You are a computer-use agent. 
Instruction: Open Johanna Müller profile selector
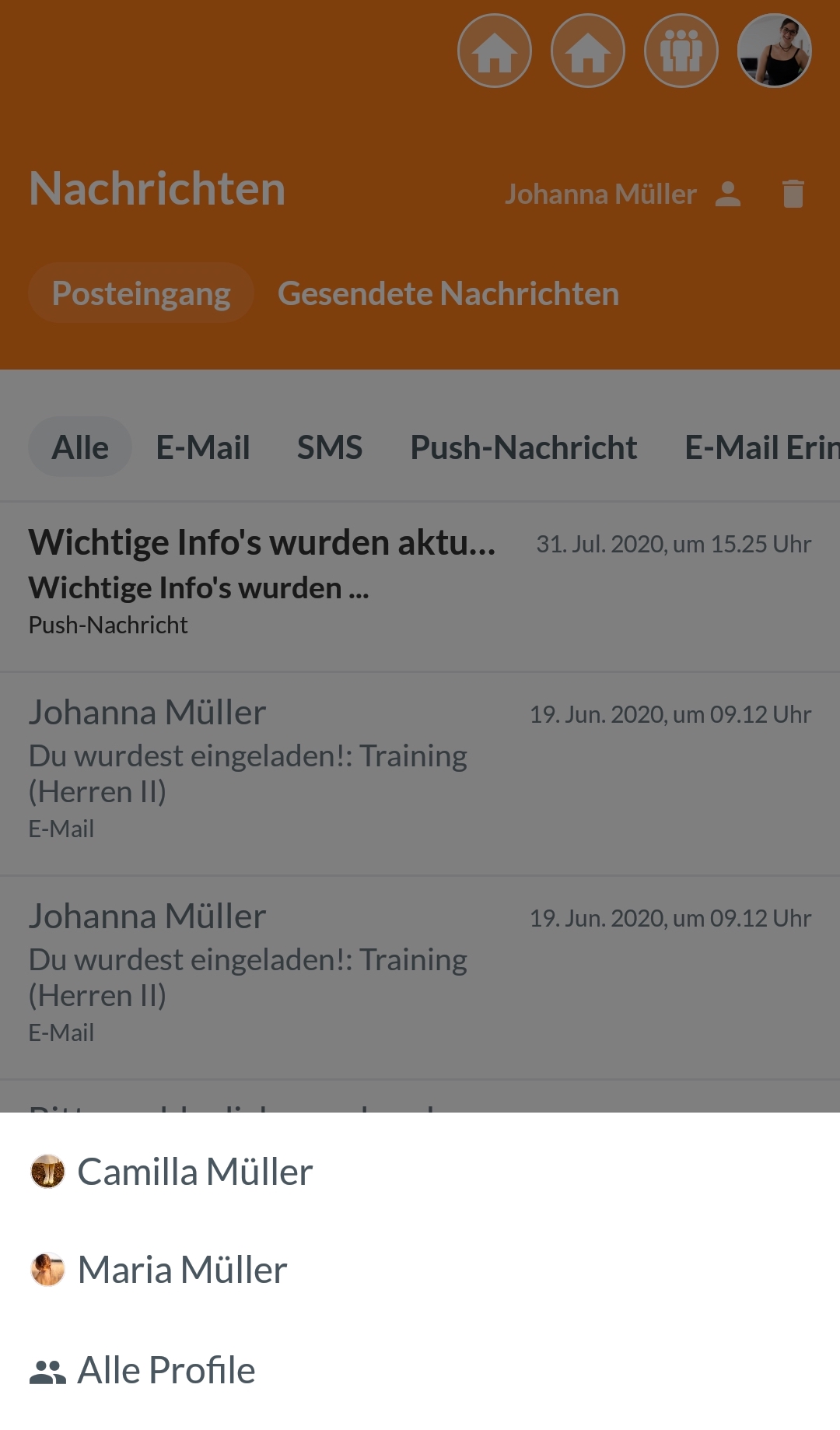click(x=621, y=194)
